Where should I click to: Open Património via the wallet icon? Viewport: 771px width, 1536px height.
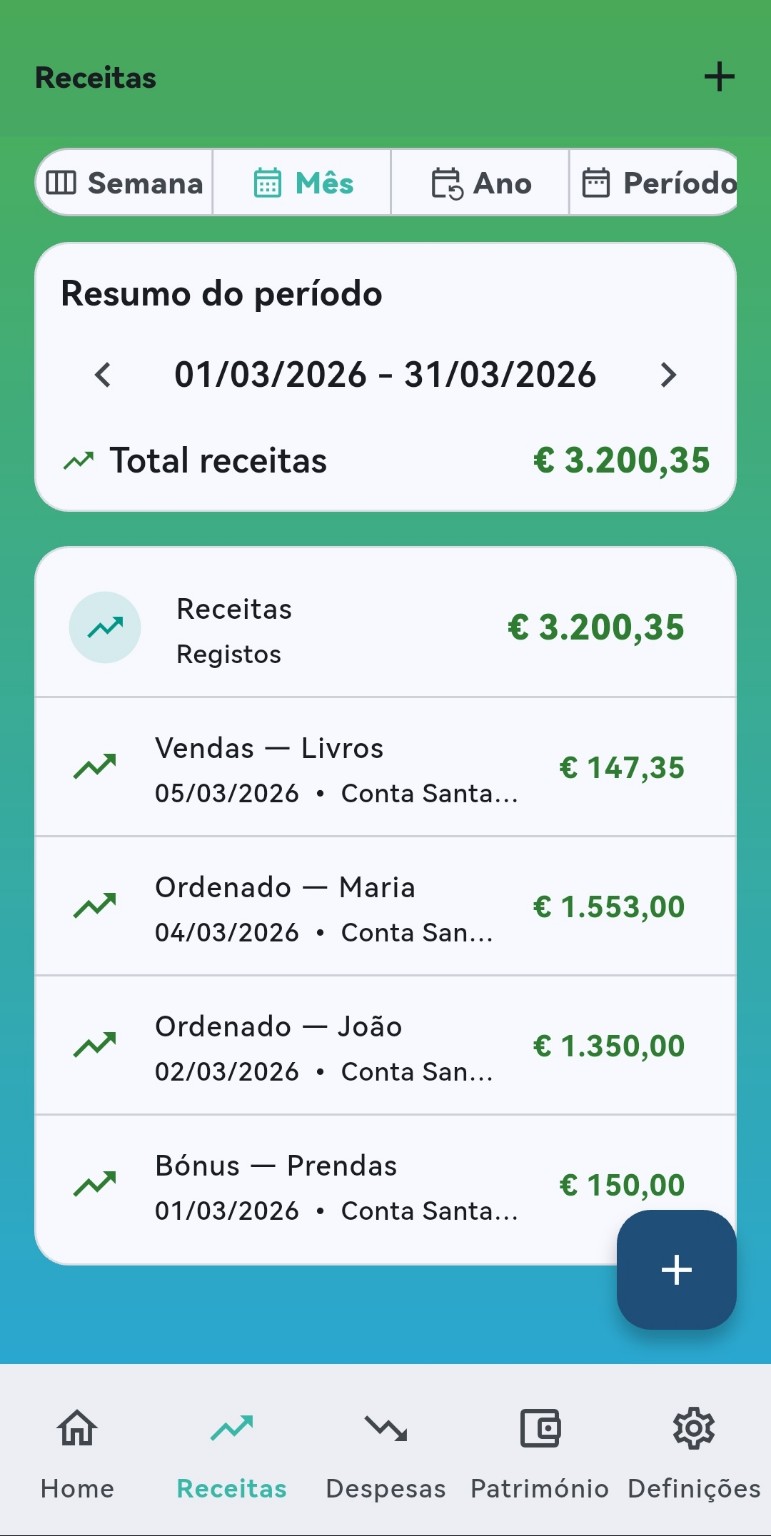(540, 1427)
